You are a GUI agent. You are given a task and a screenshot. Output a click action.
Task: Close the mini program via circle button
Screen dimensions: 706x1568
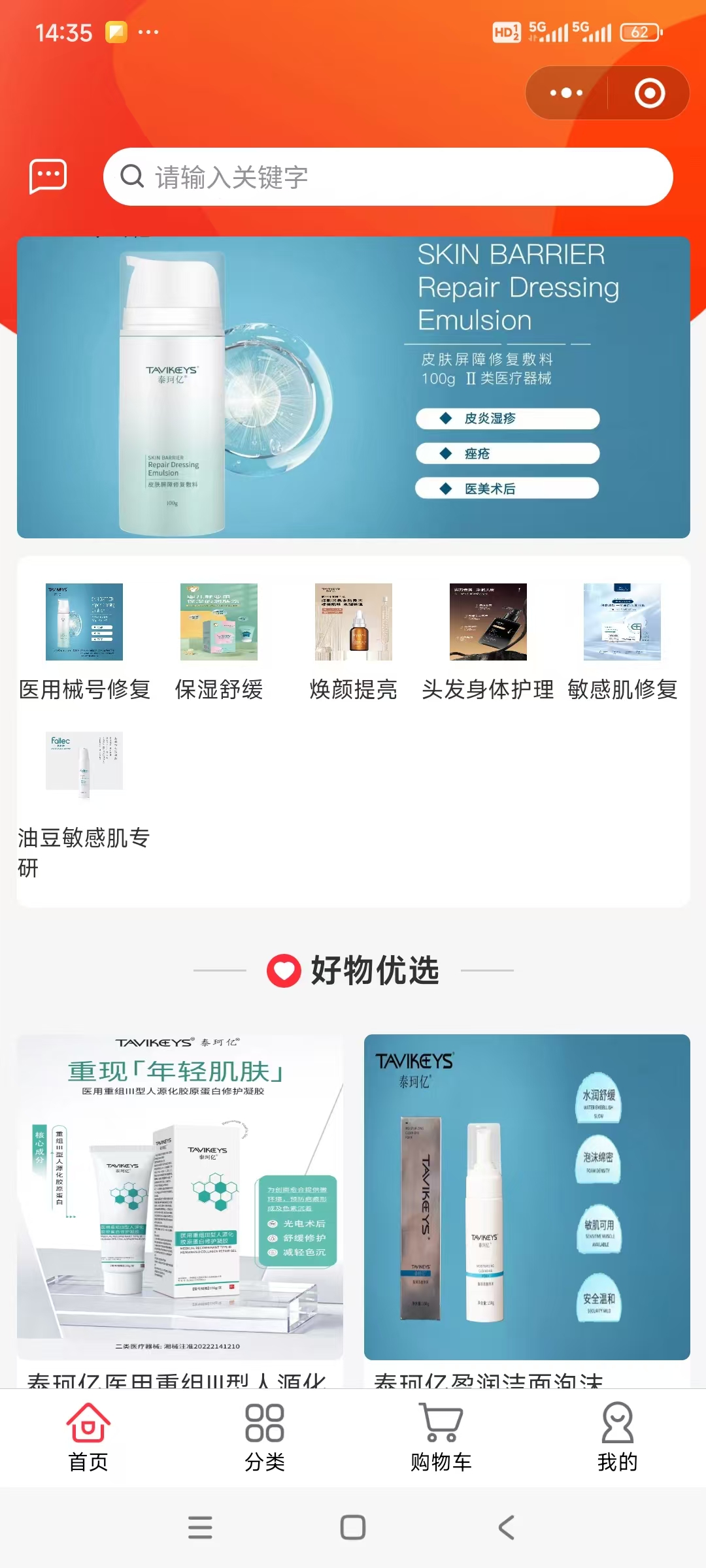pos(650,93)
